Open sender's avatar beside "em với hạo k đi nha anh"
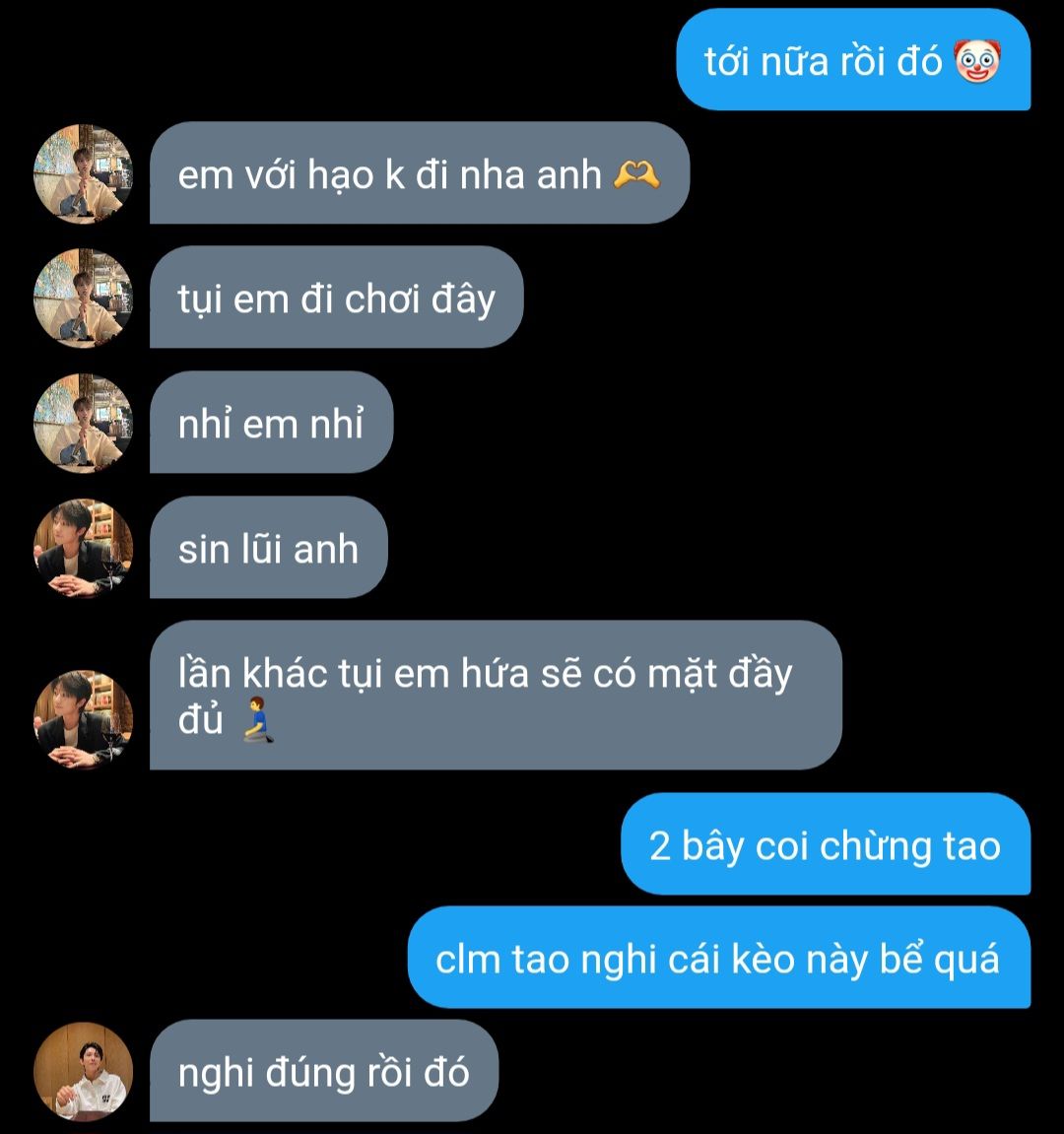Viewport: 1064px width, 1134px height. tap(83, 174)
